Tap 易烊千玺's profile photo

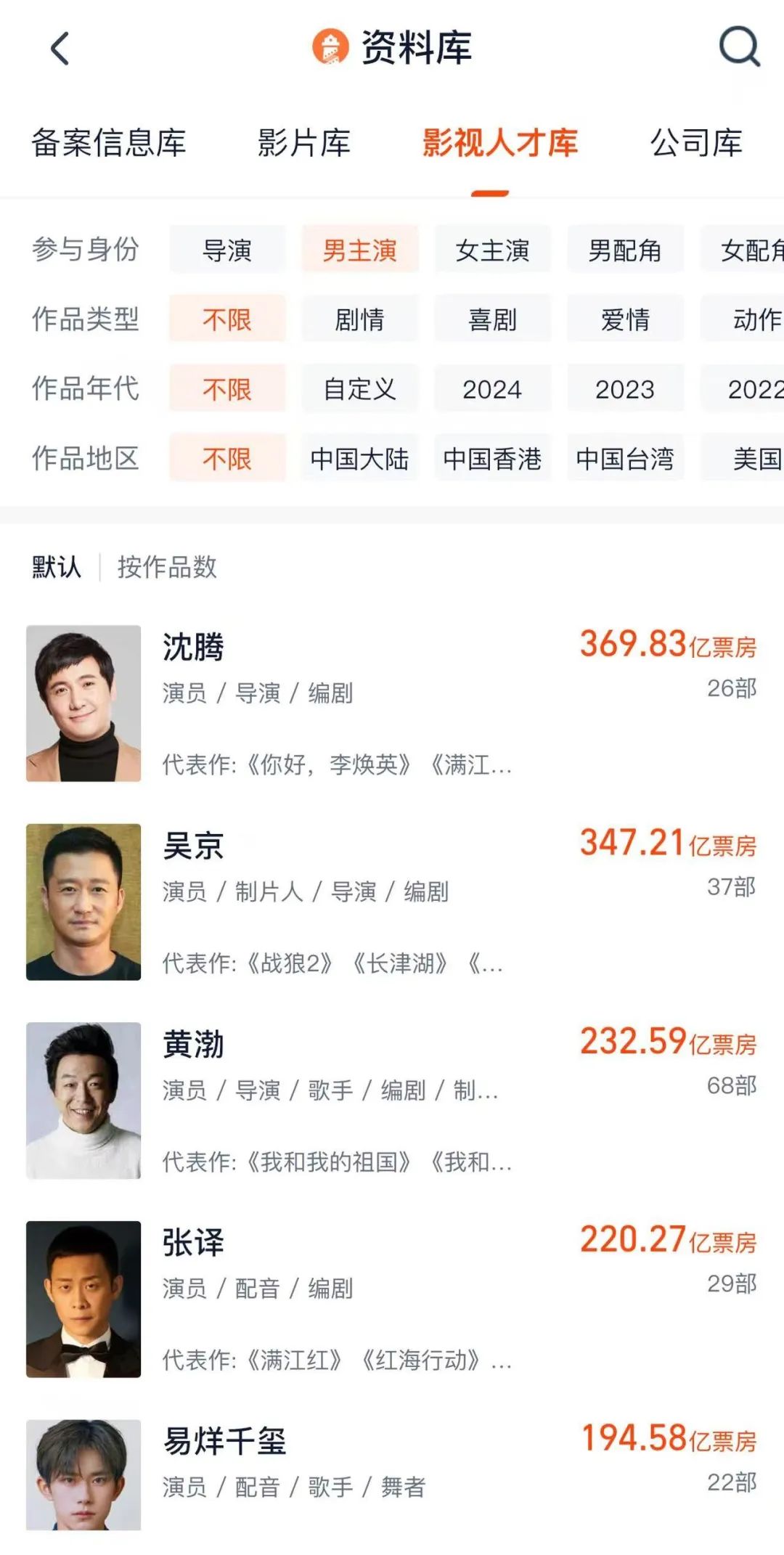point(83,1474)
